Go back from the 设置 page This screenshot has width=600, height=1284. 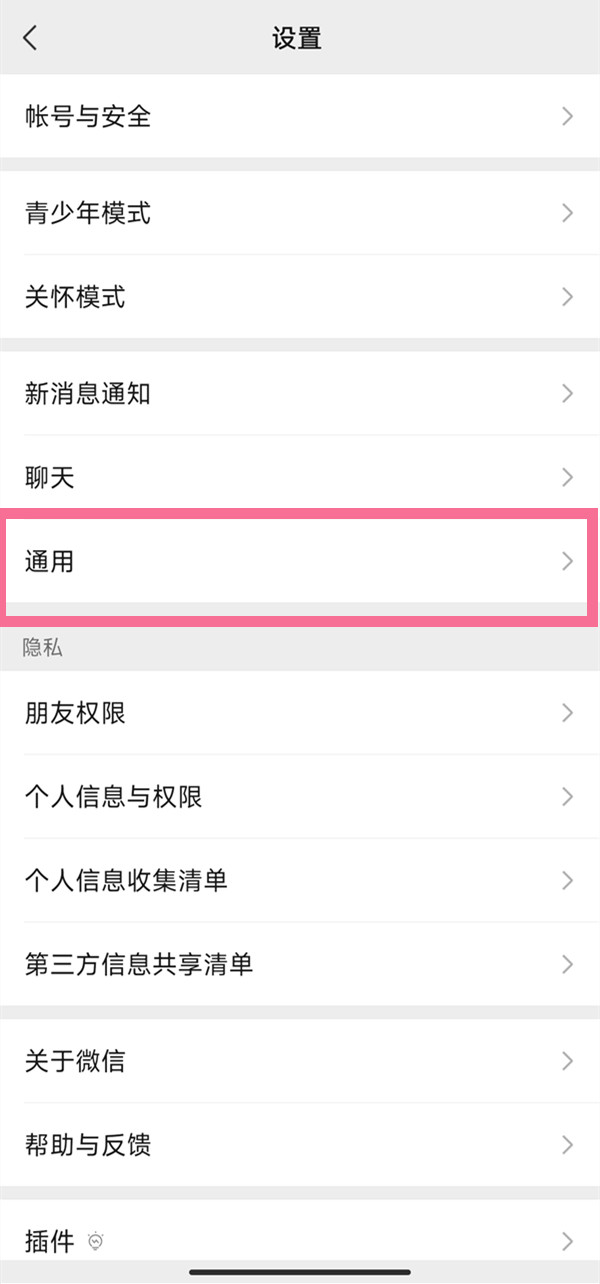(x=31, y=38)
